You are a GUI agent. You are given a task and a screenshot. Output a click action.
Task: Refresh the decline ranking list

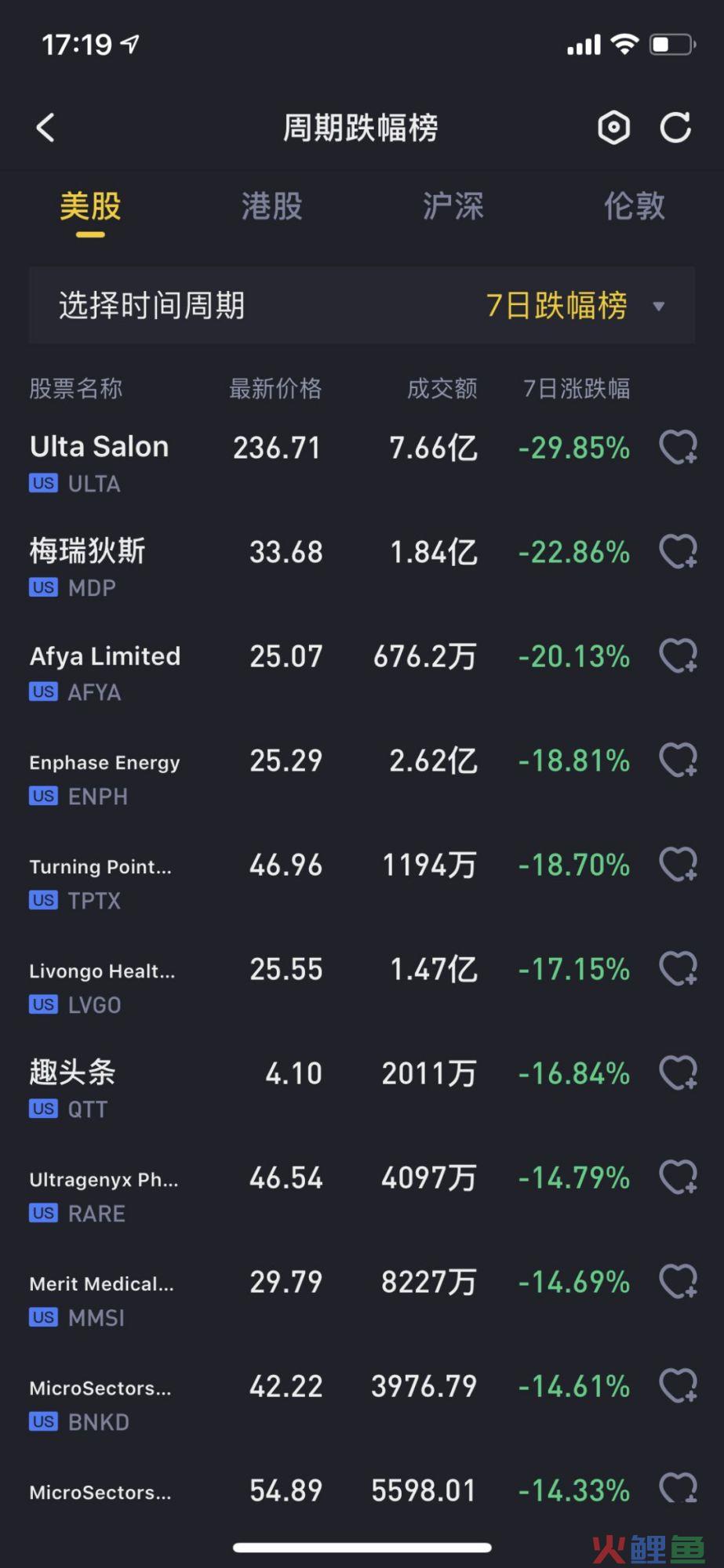[675, 128]
